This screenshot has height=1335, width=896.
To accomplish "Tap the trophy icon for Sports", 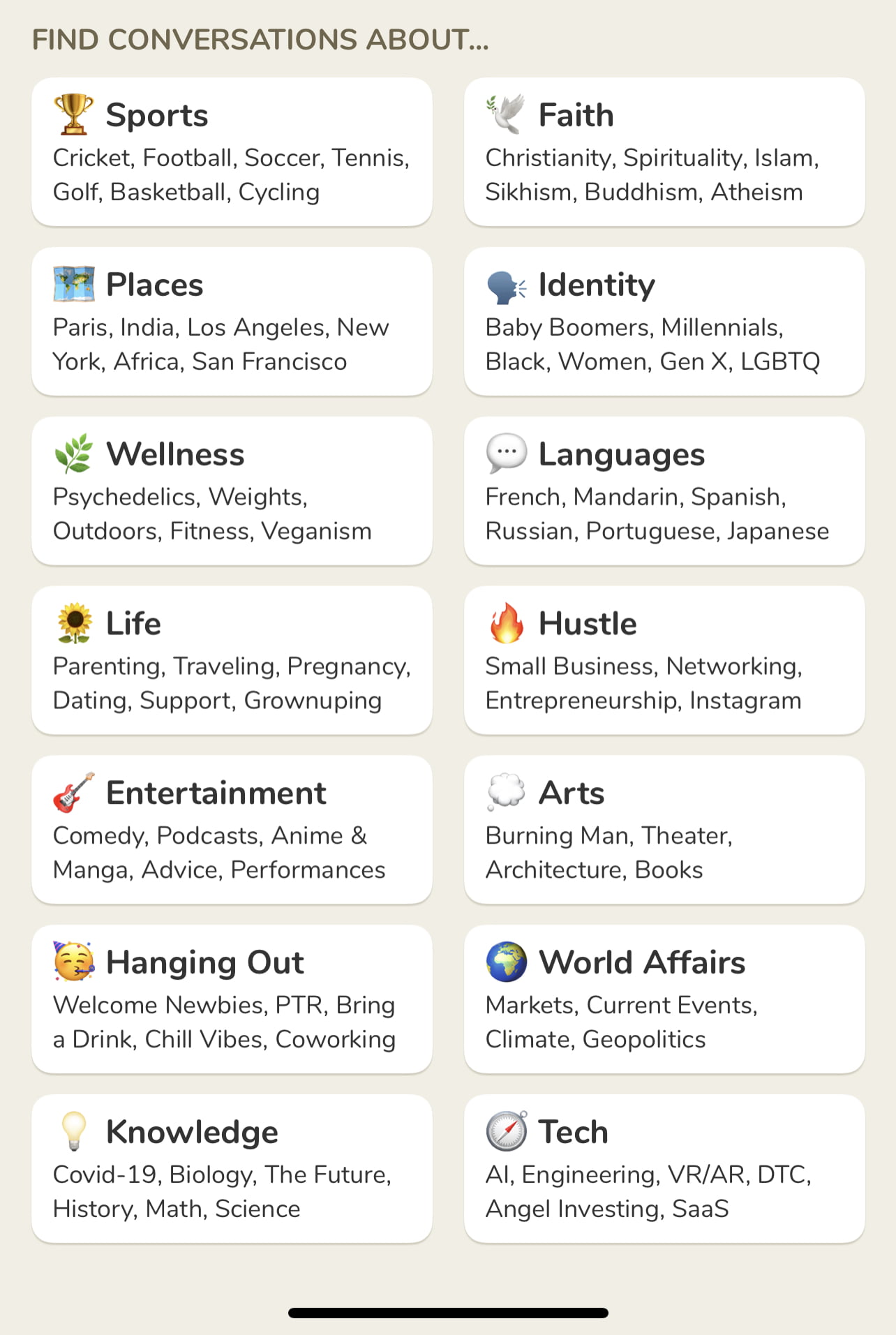I will coord(72,114).
